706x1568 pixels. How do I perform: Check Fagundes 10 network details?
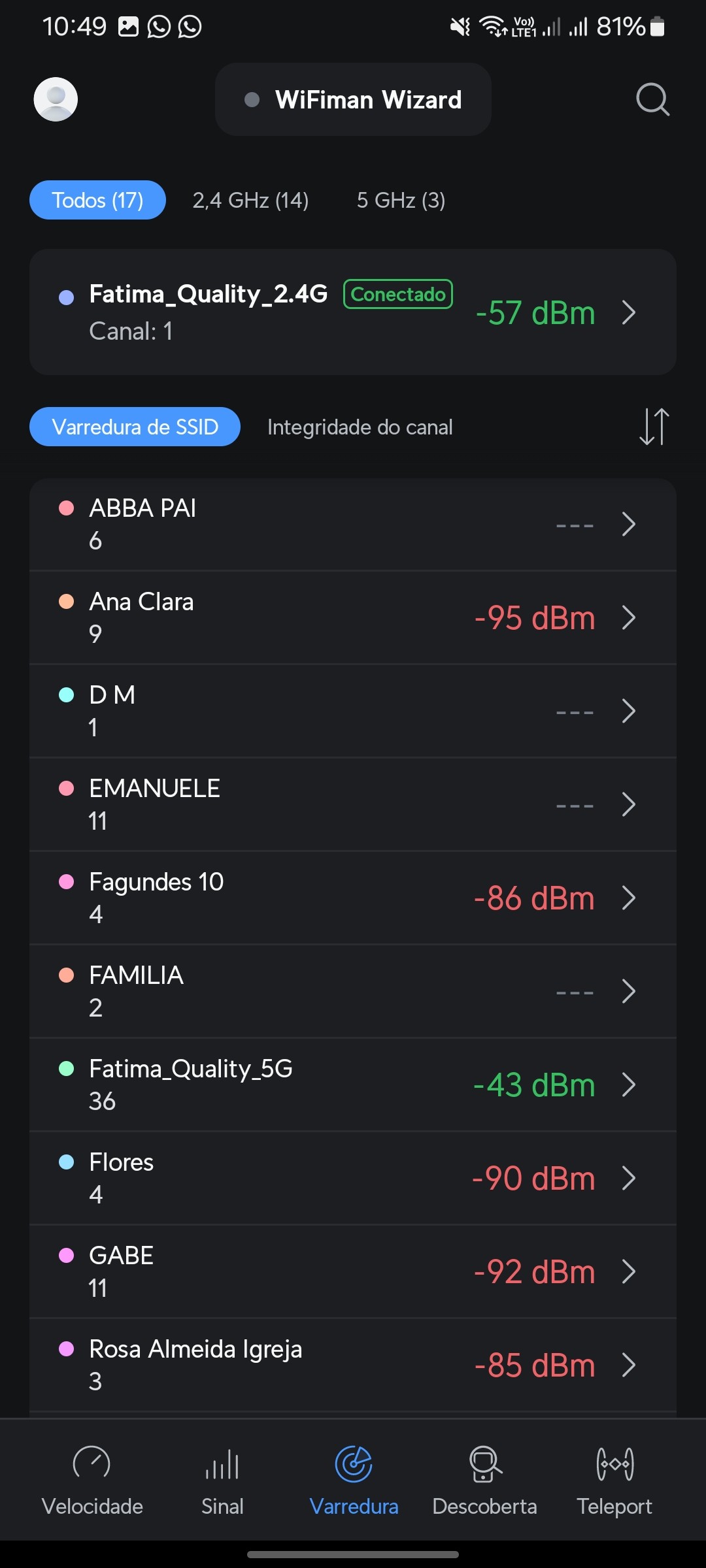353,898
